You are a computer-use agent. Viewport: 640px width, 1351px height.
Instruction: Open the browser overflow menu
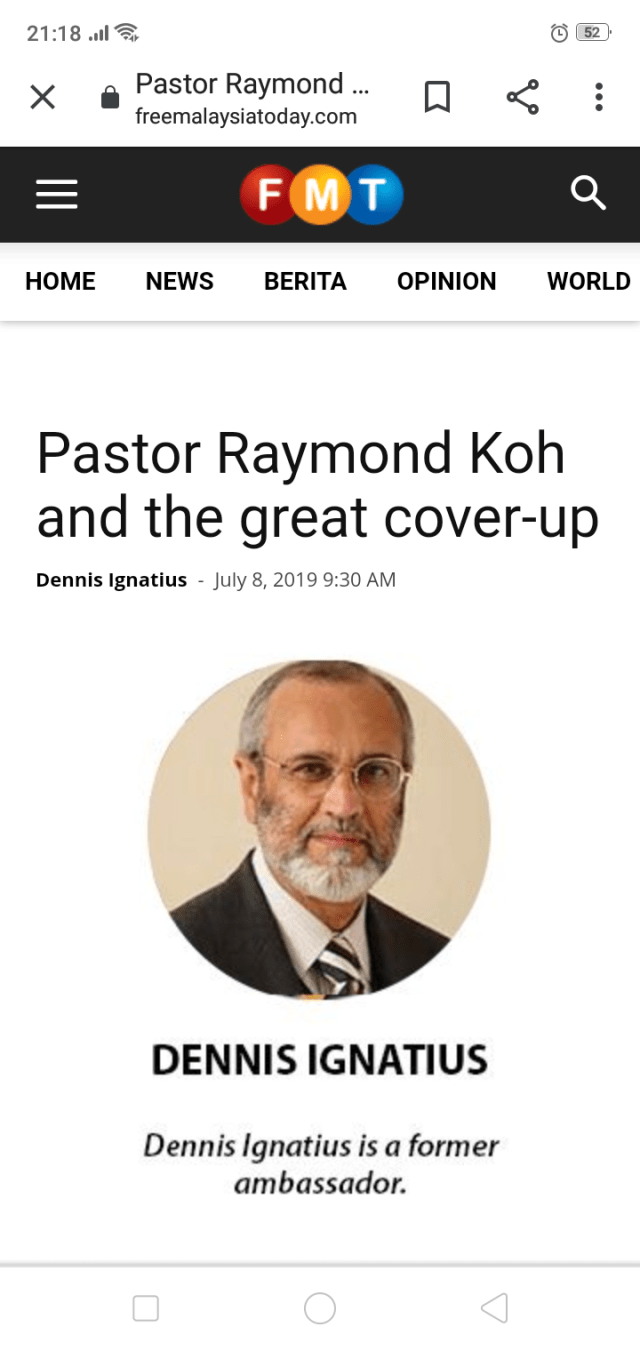598,97
